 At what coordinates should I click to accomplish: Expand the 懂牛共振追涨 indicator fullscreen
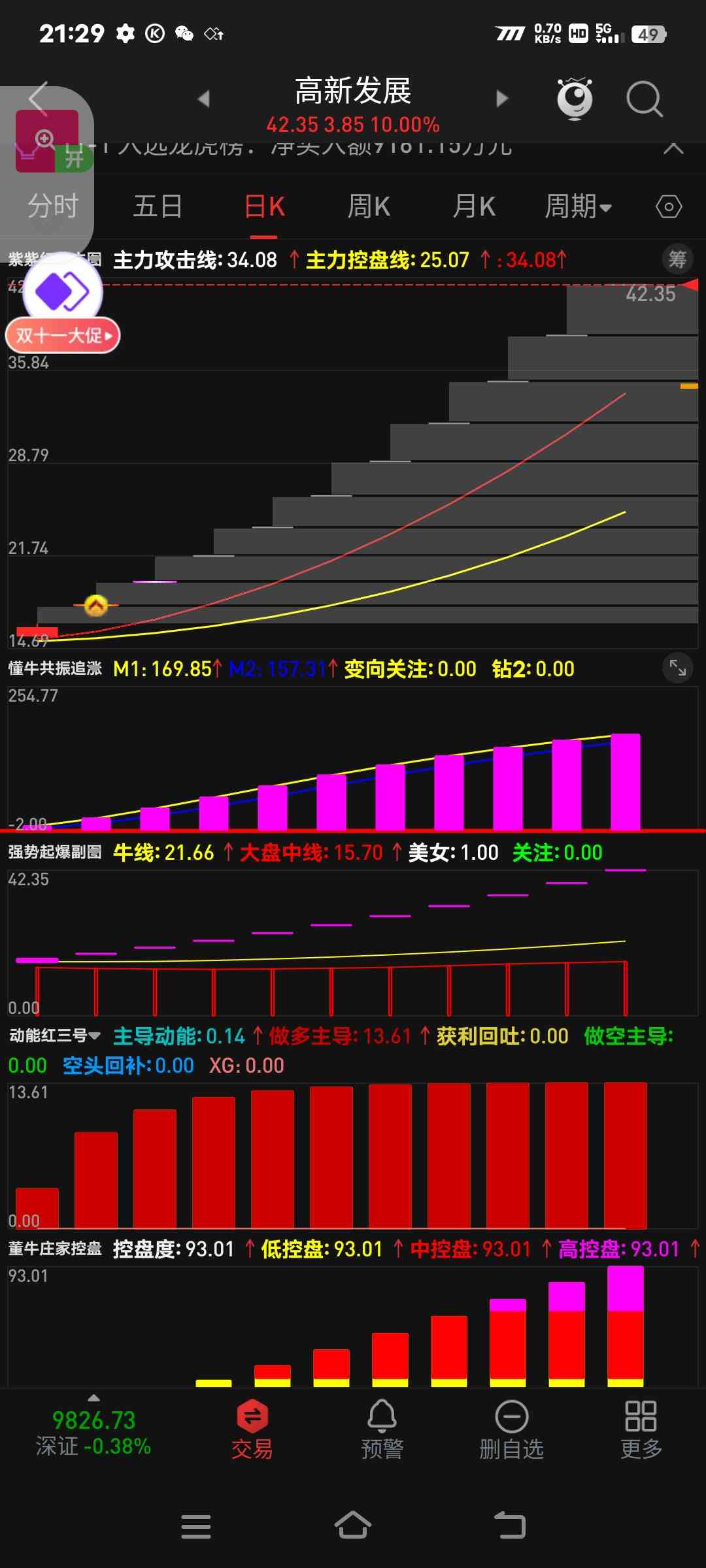(677, 668)
